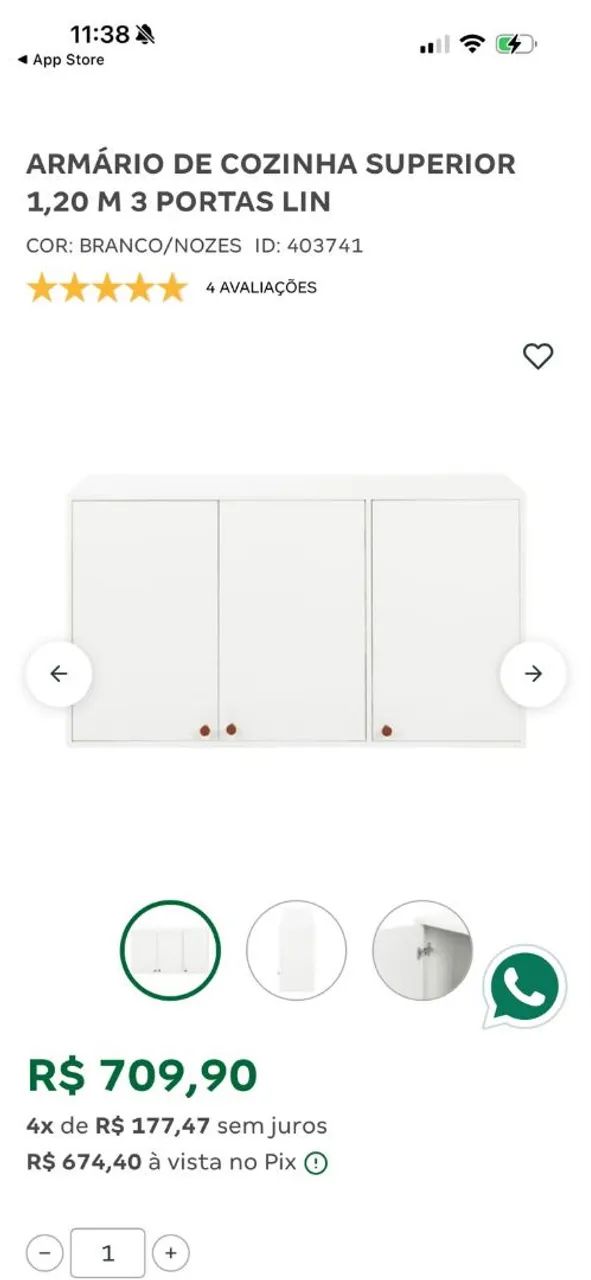The height and width of the screenshot is (1280, 591).
Task: Open the 4 avaliações reviews
Action: coord(261,288)
